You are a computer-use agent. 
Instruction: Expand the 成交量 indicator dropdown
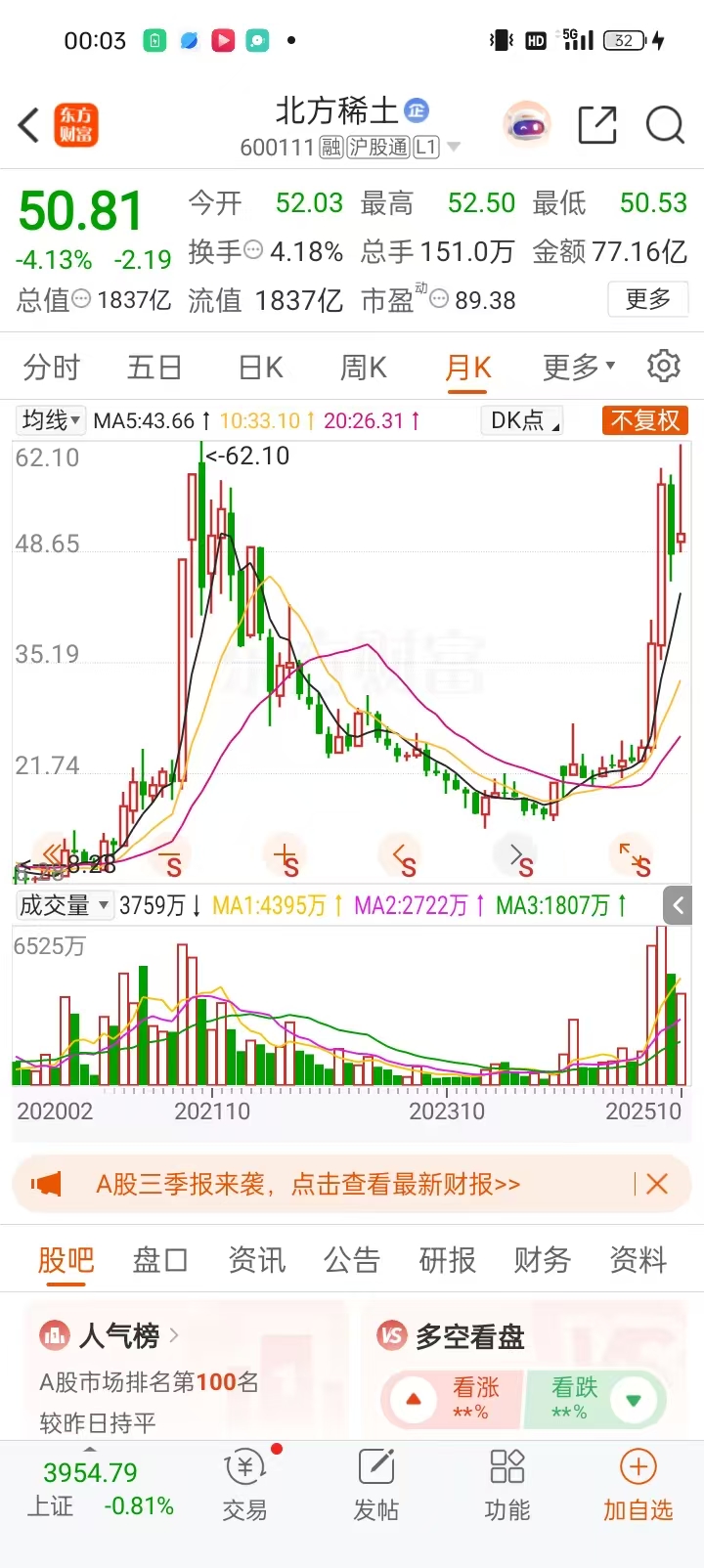pos(64,905)
